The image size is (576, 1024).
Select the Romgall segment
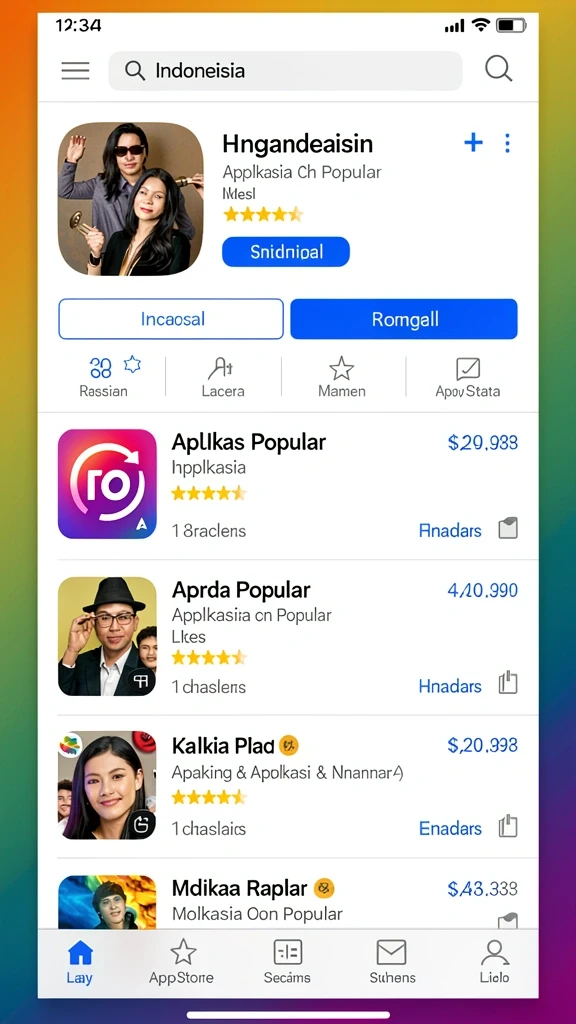tap(404, 319)
